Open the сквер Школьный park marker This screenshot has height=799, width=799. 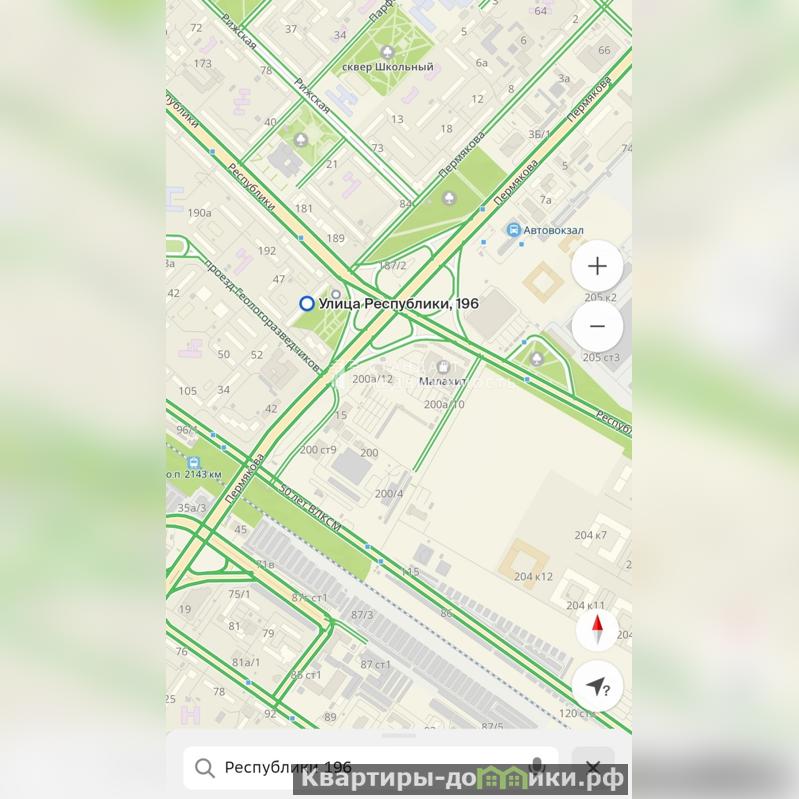[387, 51]
